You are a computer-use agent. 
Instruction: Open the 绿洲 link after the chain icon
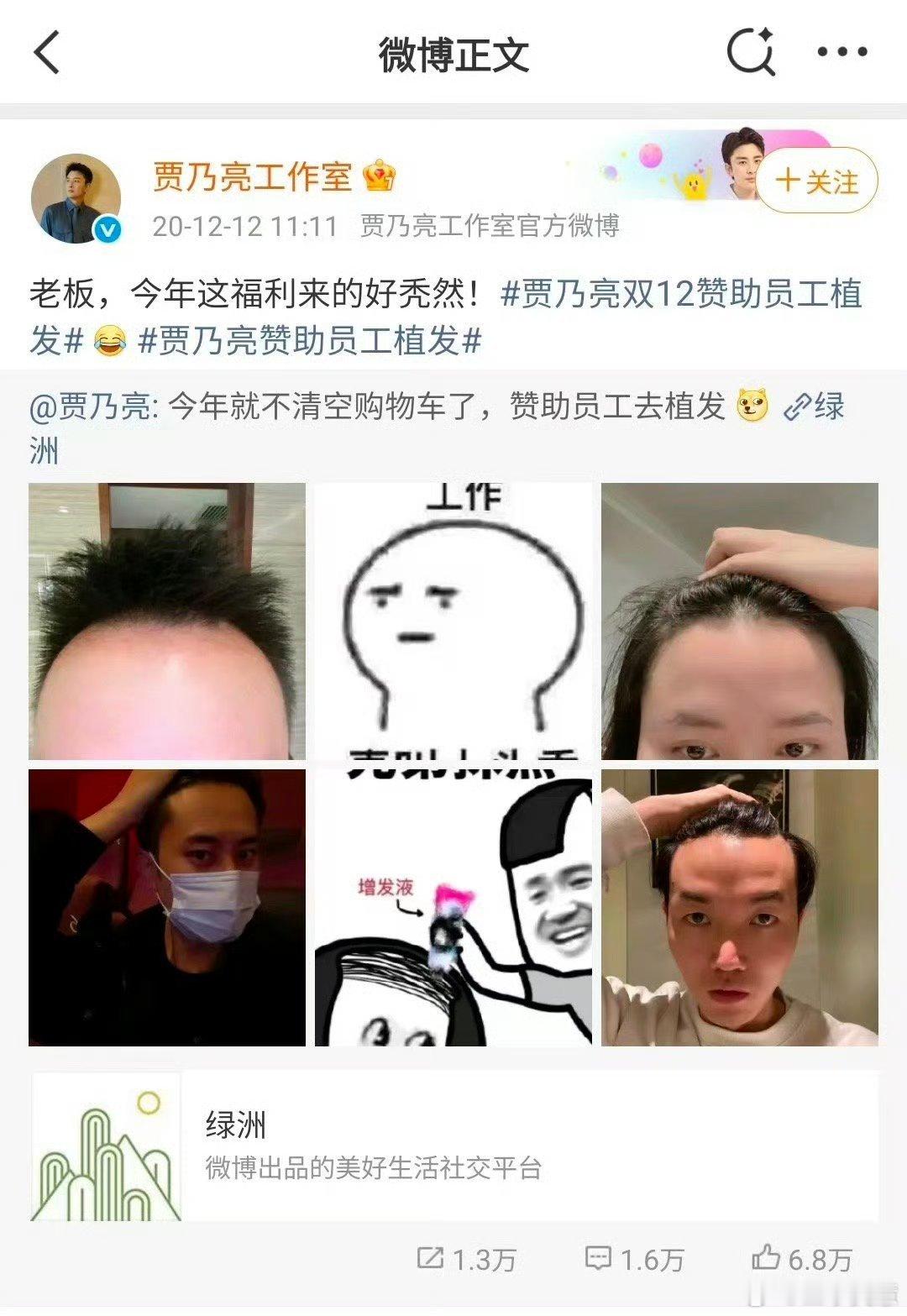tap(826, 408)
